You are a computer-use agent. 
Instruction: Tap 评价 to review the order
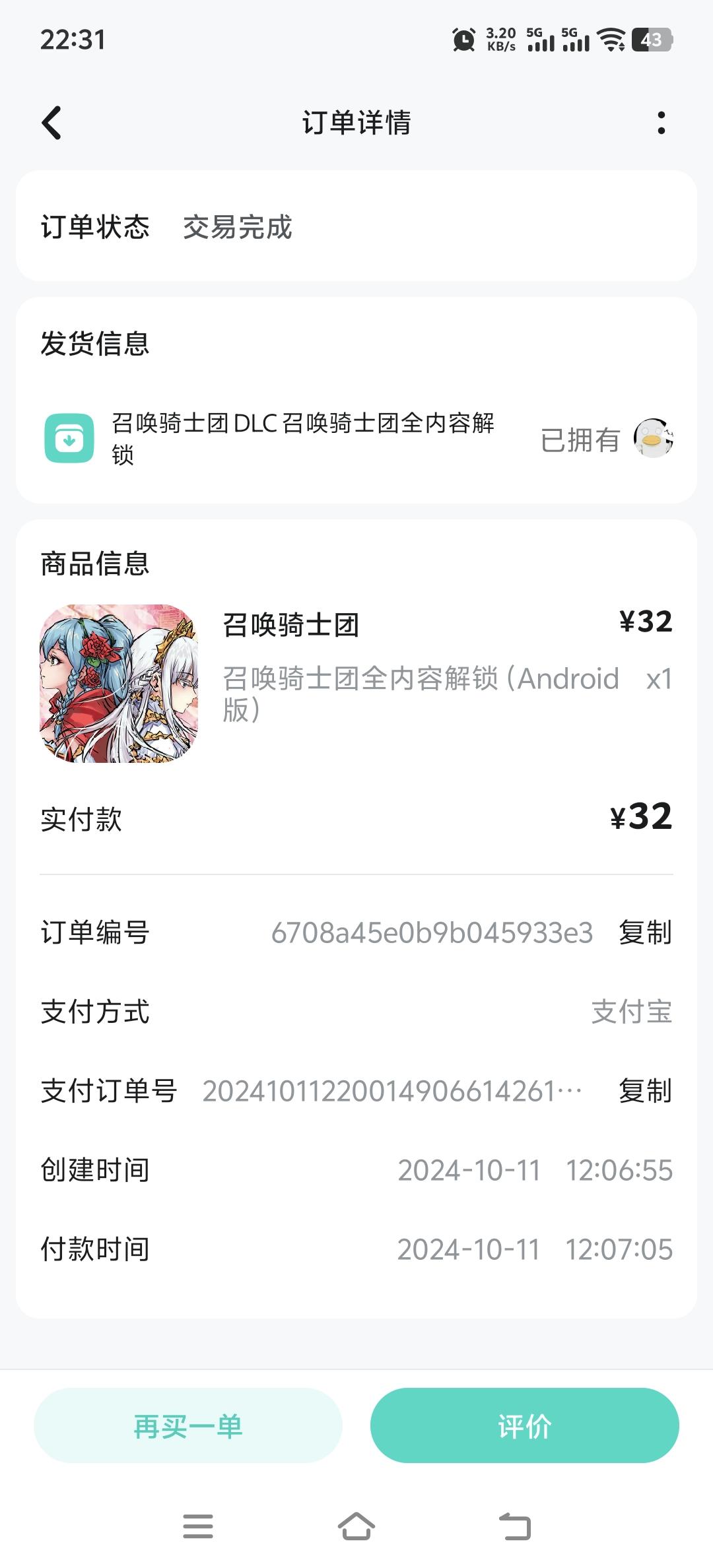[524, 1425]
